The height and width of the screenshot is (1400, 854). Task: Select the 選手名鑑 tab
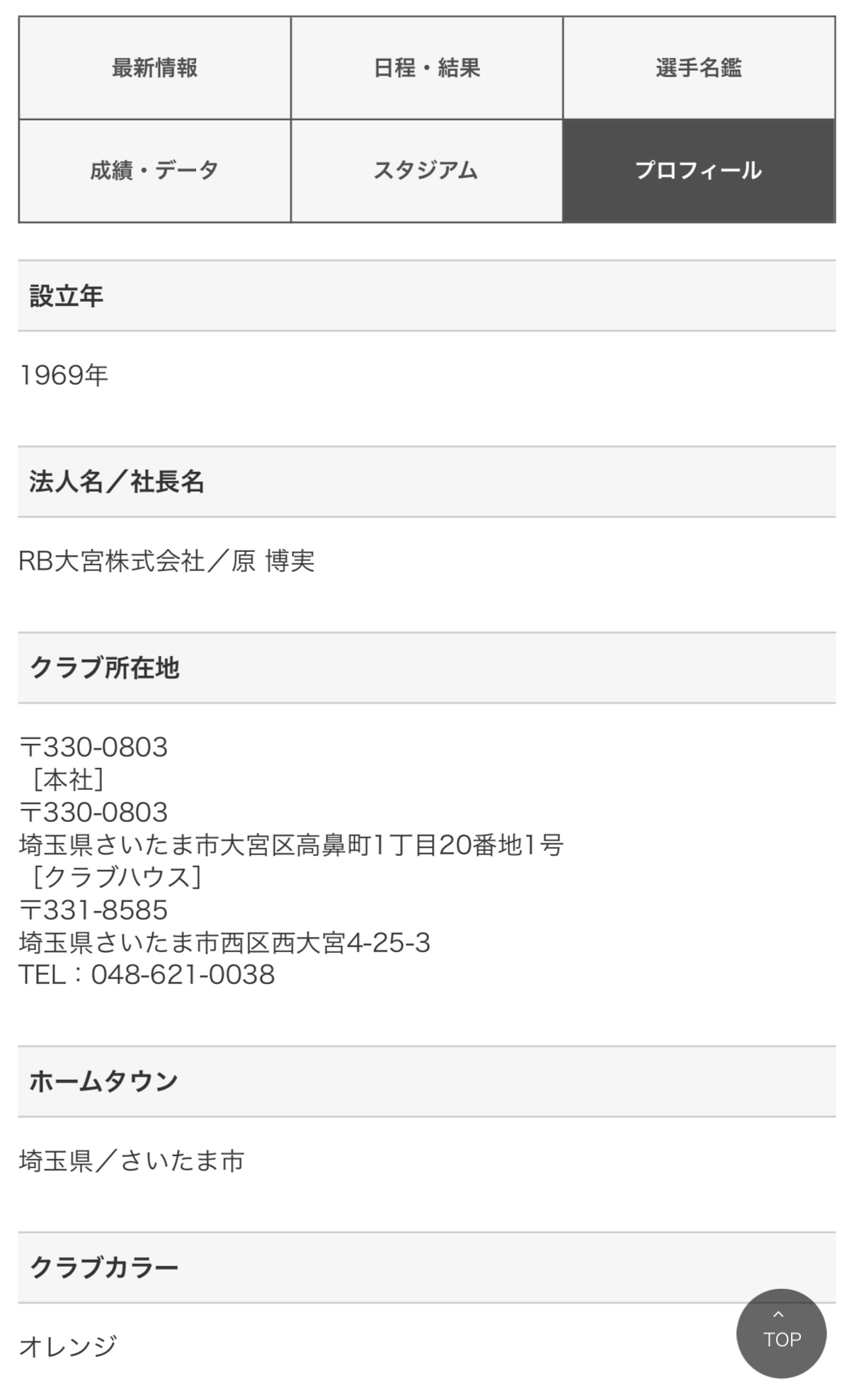pos(699,68)
